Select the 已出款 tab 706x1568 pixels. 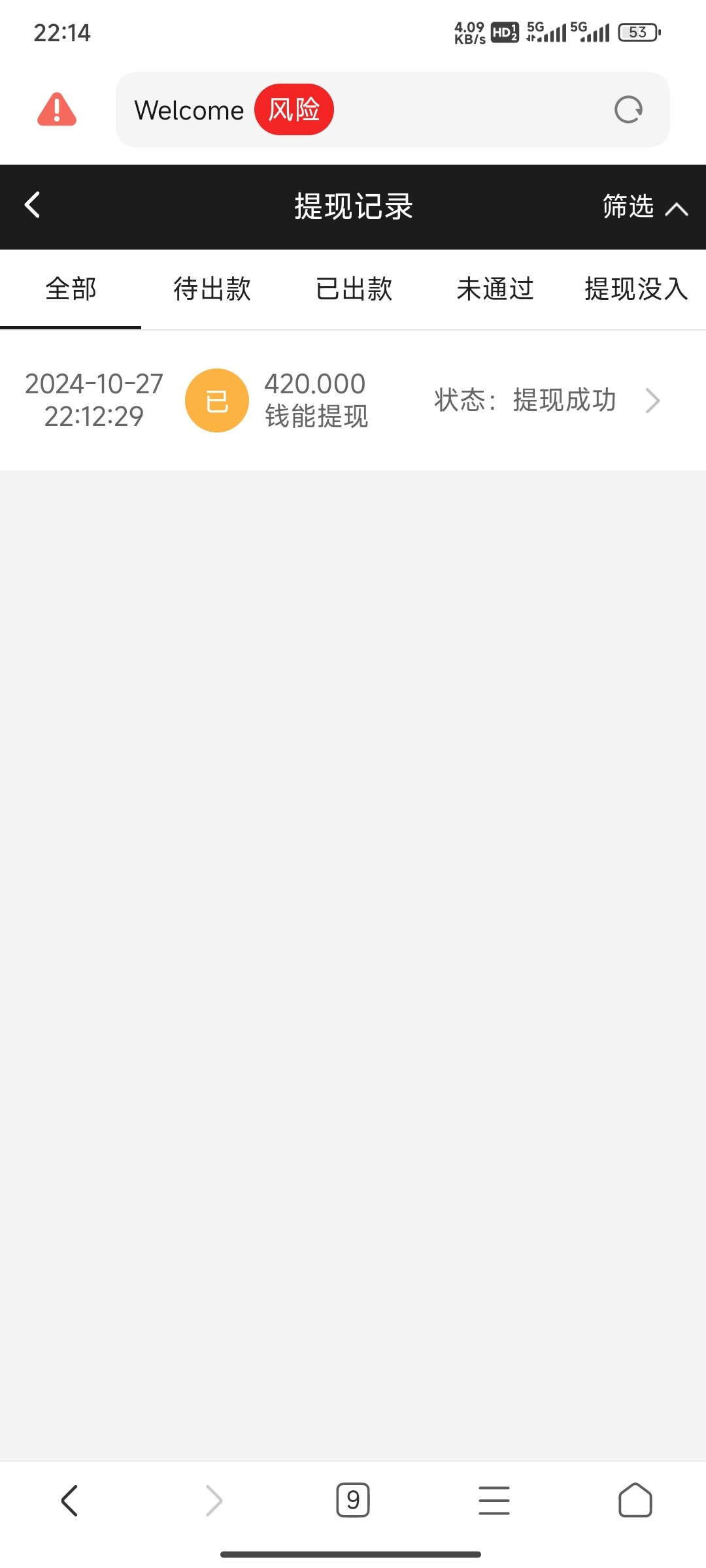354,289
